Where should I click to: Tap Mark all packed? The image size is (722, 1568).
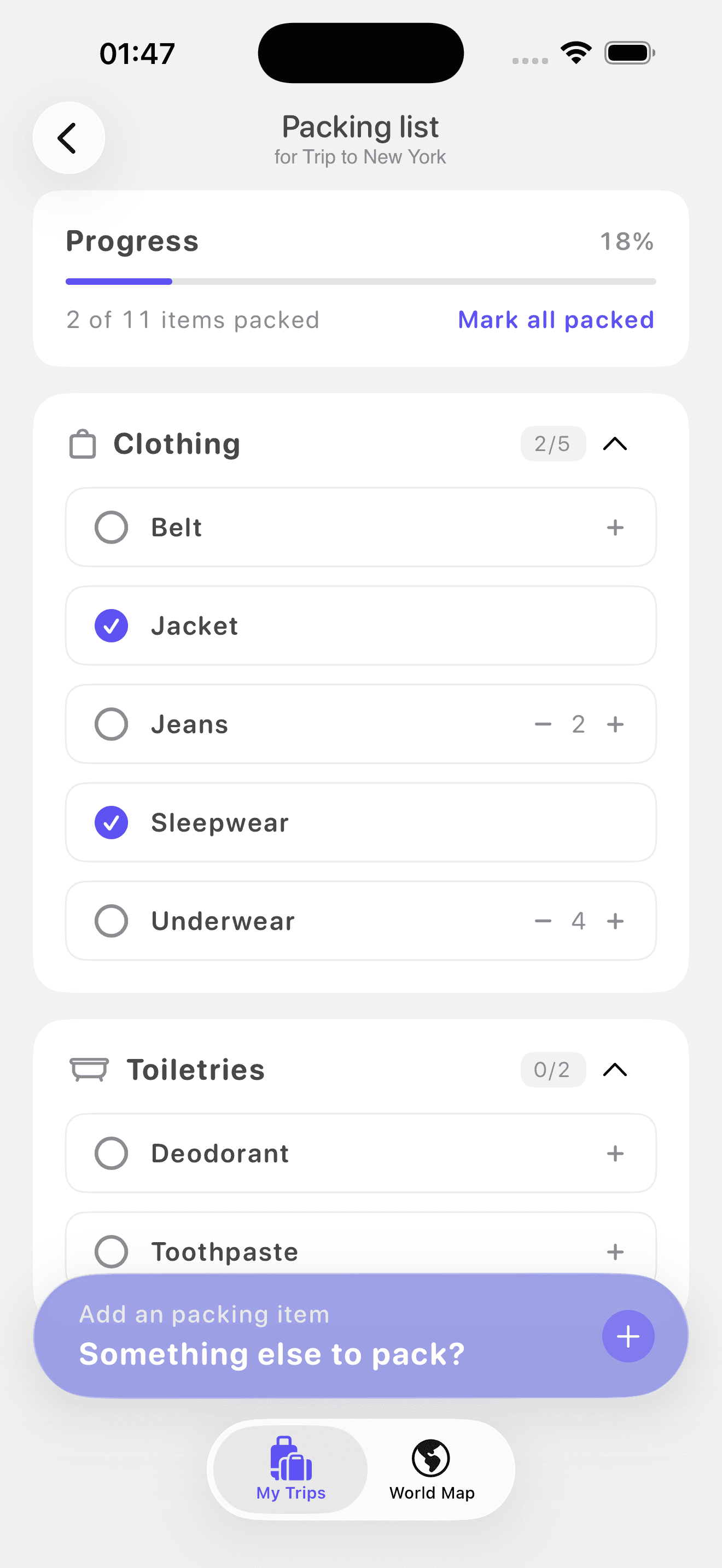tap(555, 320)
